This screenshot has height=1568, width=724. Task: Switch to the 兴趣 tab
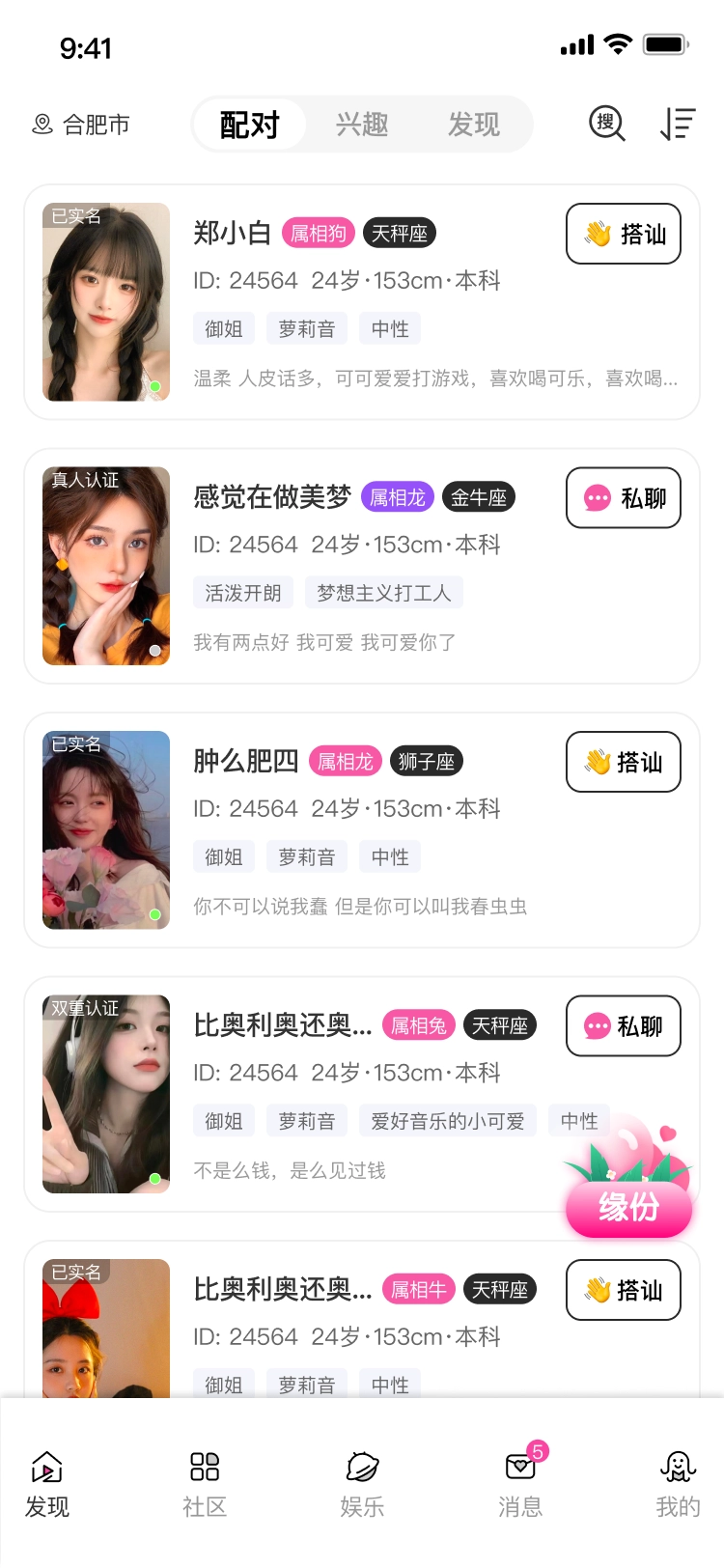[x=362, y=125]
